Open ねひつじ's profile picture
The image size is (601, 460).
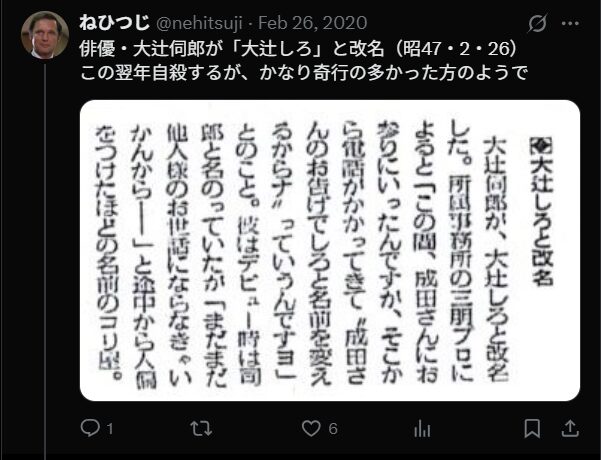[x=43, y=35]
